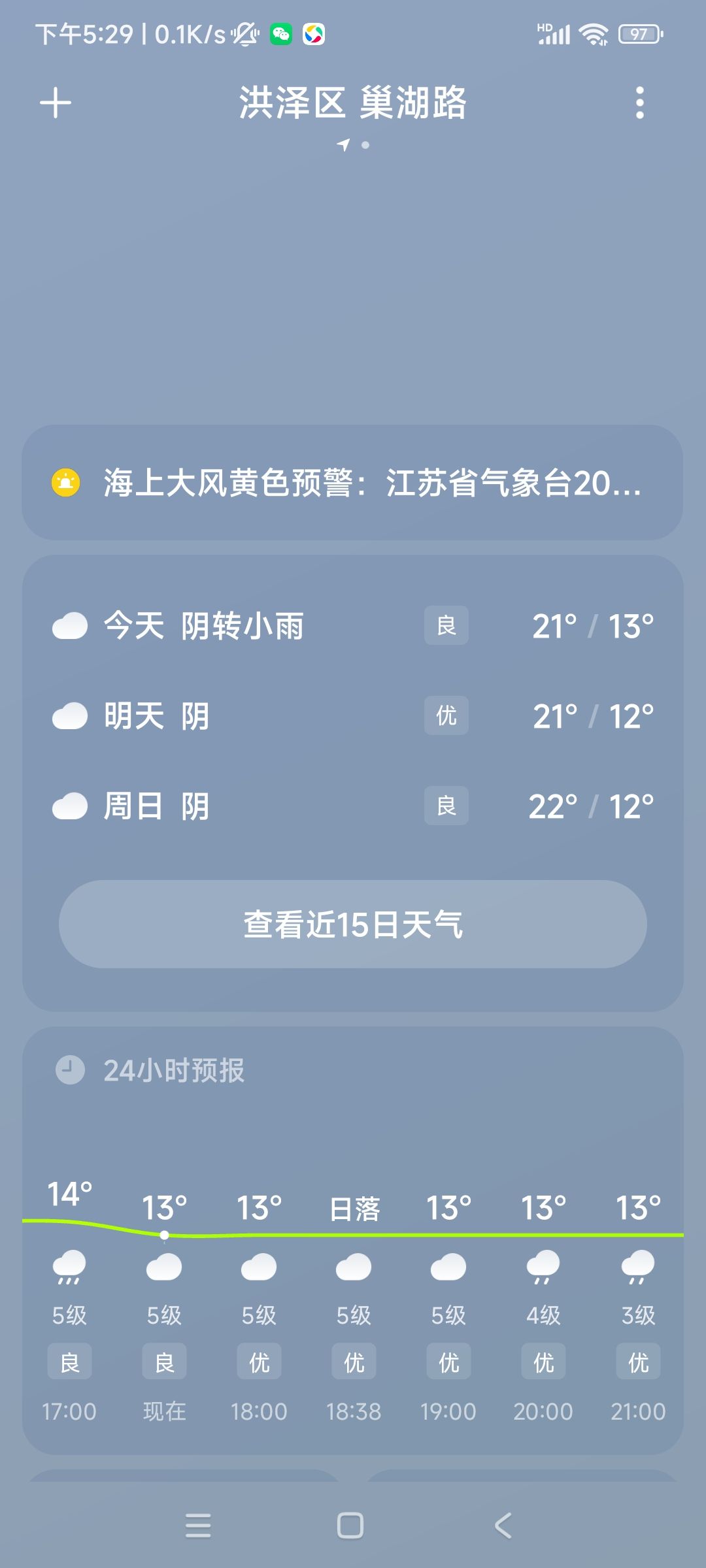Go back using the system back button
The height and width of the screenshot is (1568, 706).
(x=503, y=1526)
